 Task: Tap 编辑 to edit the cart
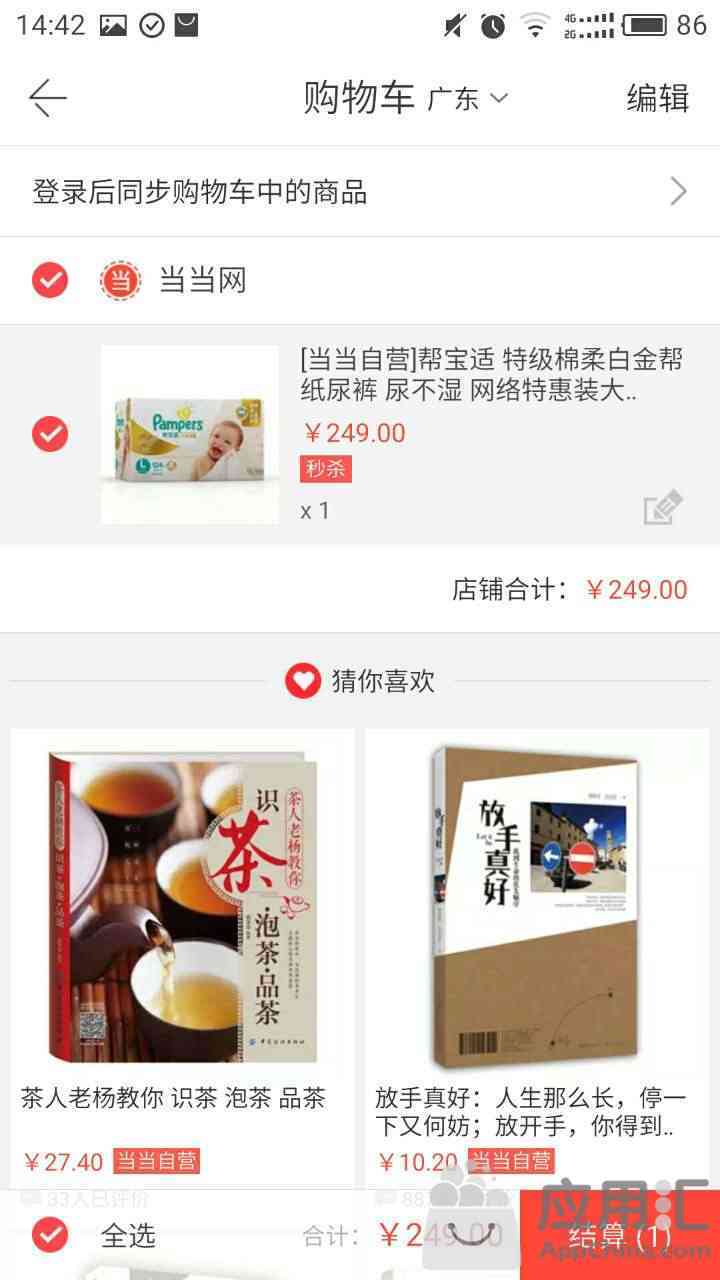pos(657,98)
